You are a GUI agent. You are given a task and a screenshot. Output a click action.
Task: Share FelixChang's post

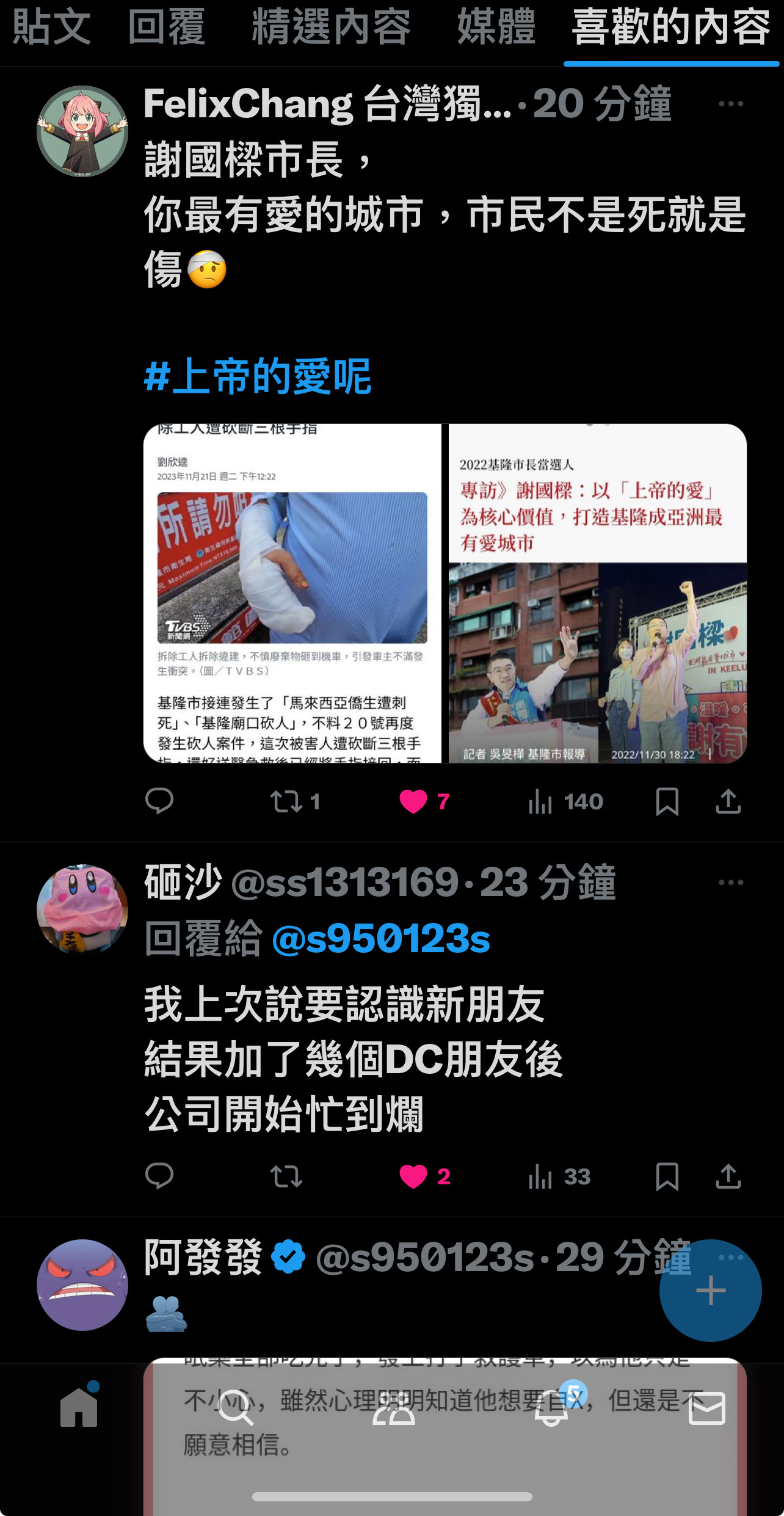(728, 801)
